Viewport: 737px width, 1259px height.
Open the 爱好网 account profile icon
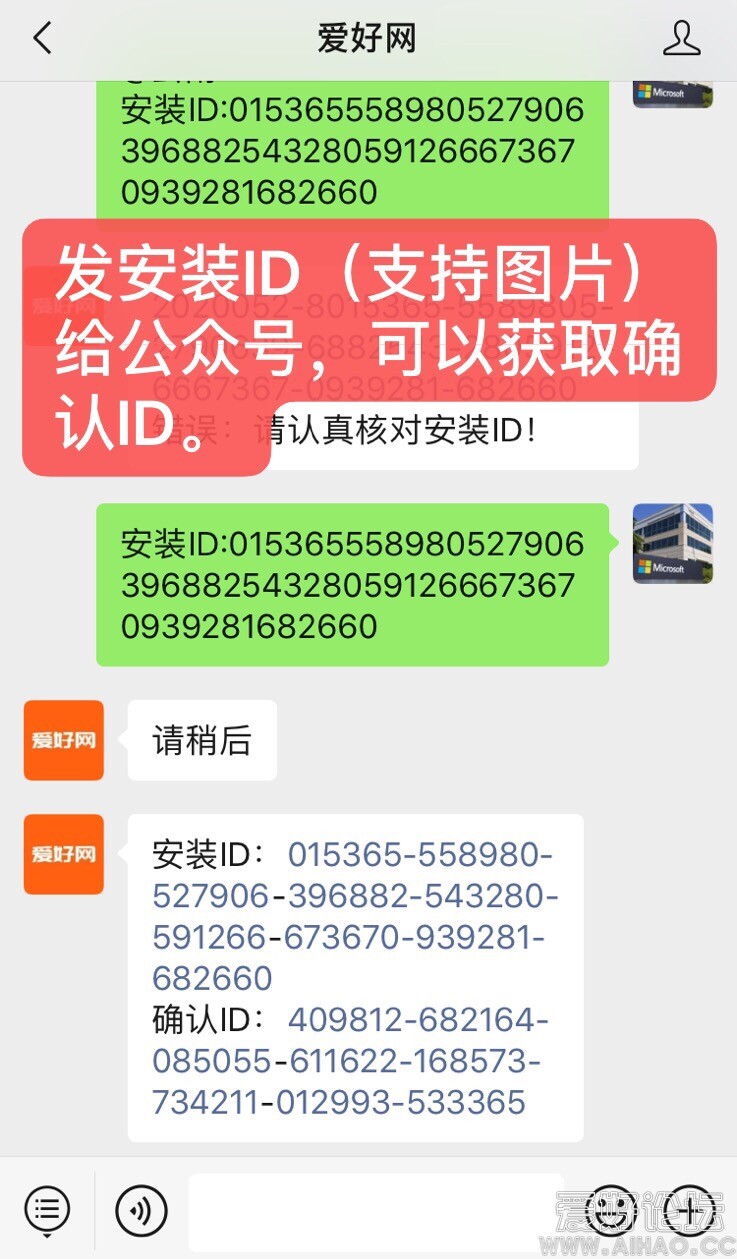point(681,39)
